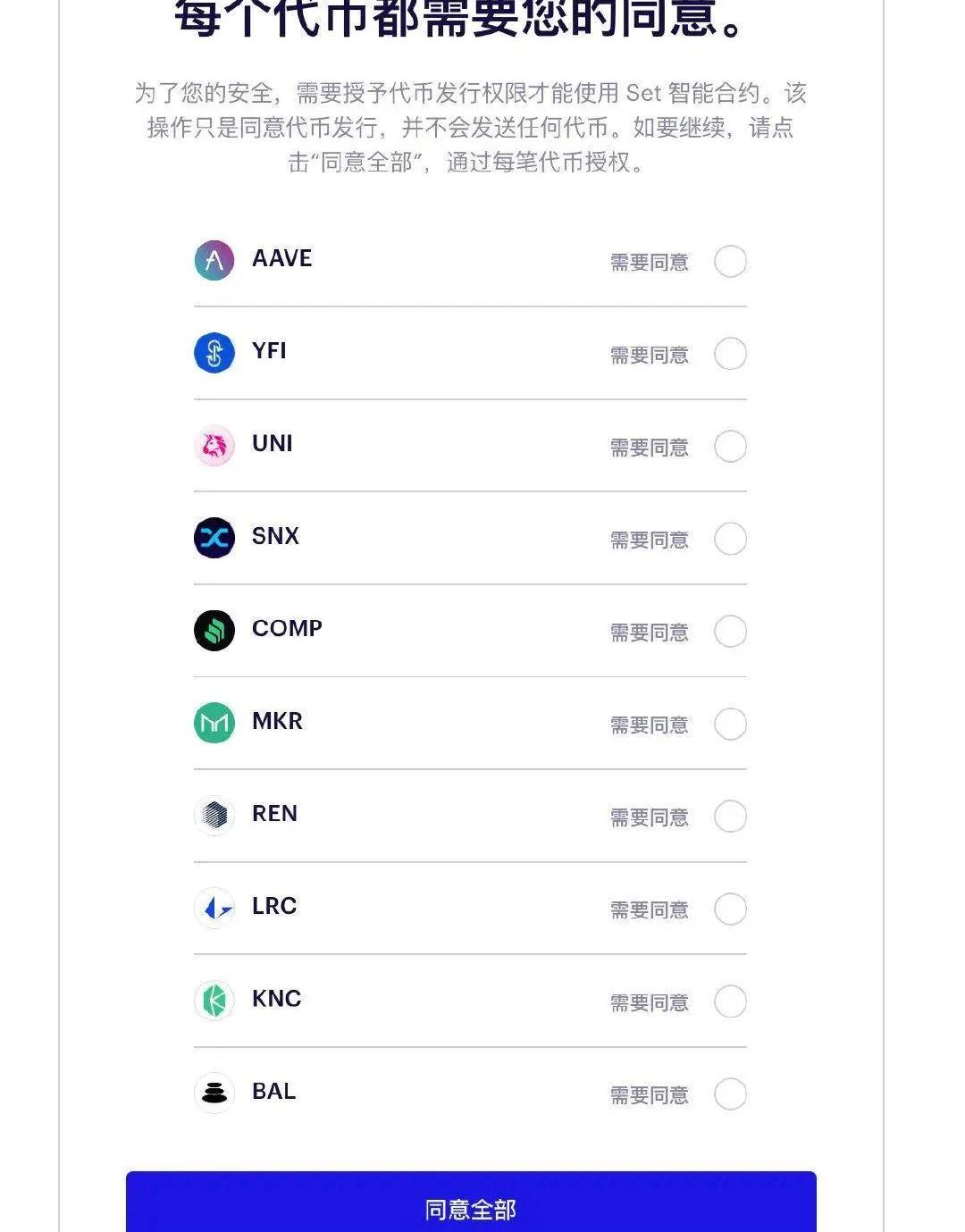
Task: Approve the REN token
Action: 730,817
